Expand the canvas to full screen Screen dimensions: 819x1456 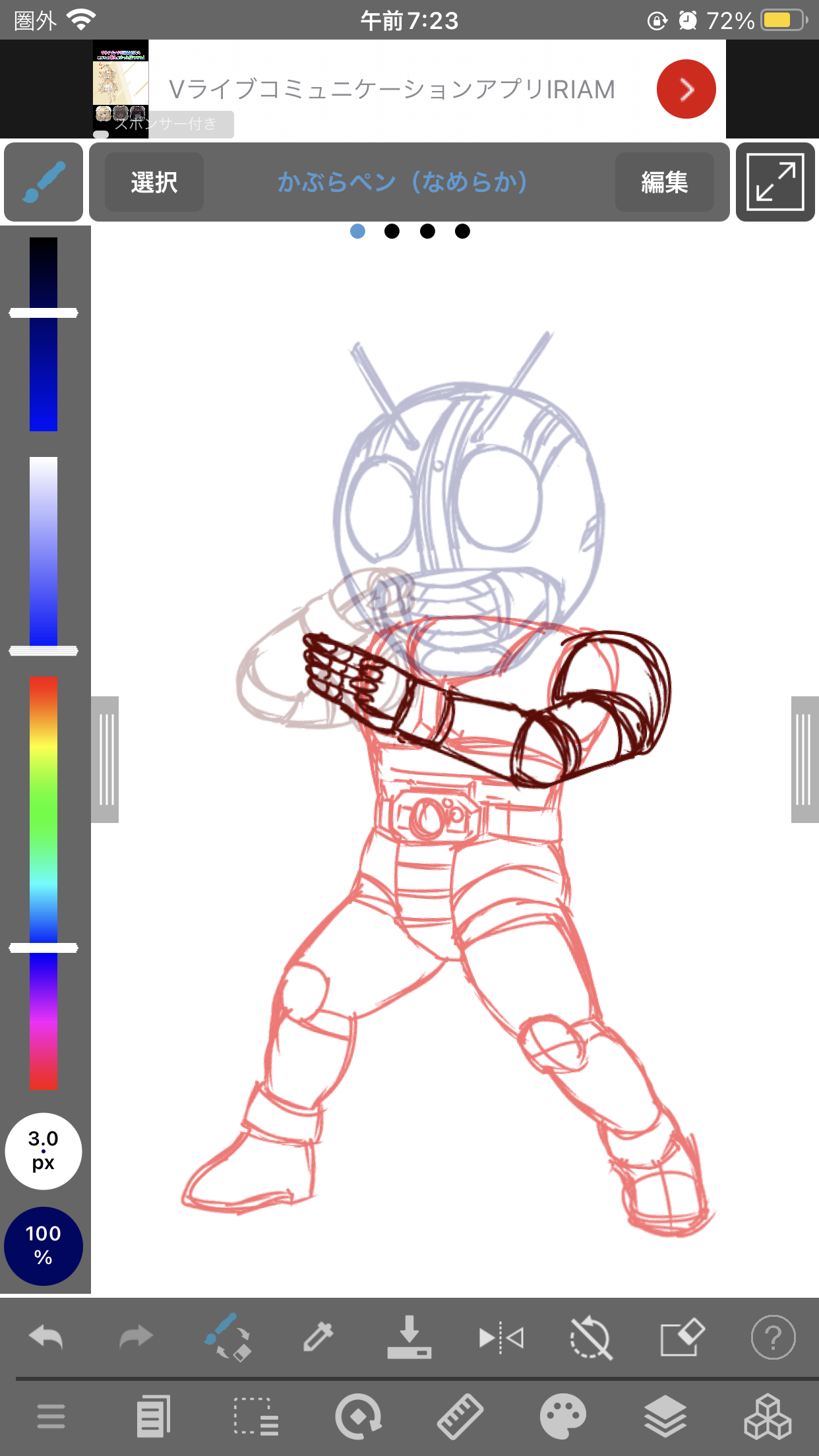pyautogui.click(x=775, y=182)
